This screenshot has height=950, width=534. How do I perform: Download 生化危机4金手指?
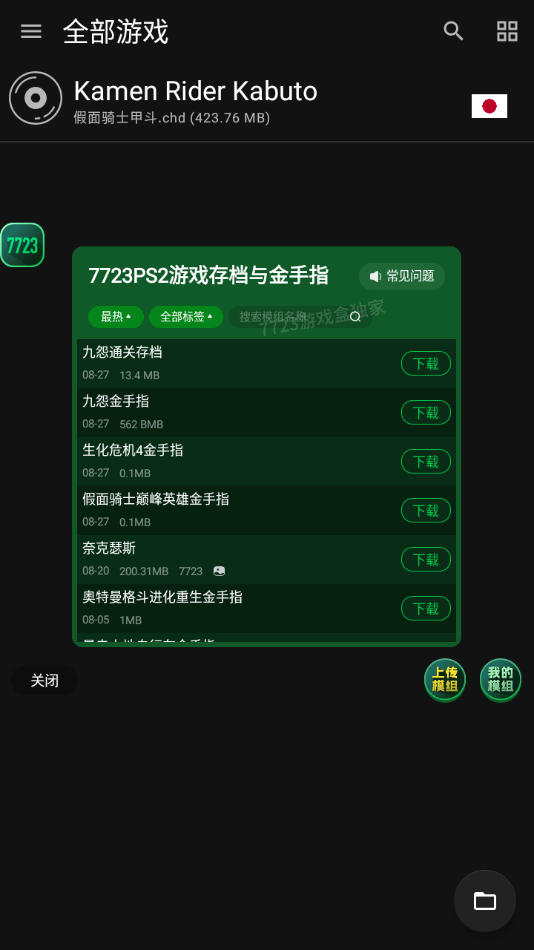tap(426, 462)
